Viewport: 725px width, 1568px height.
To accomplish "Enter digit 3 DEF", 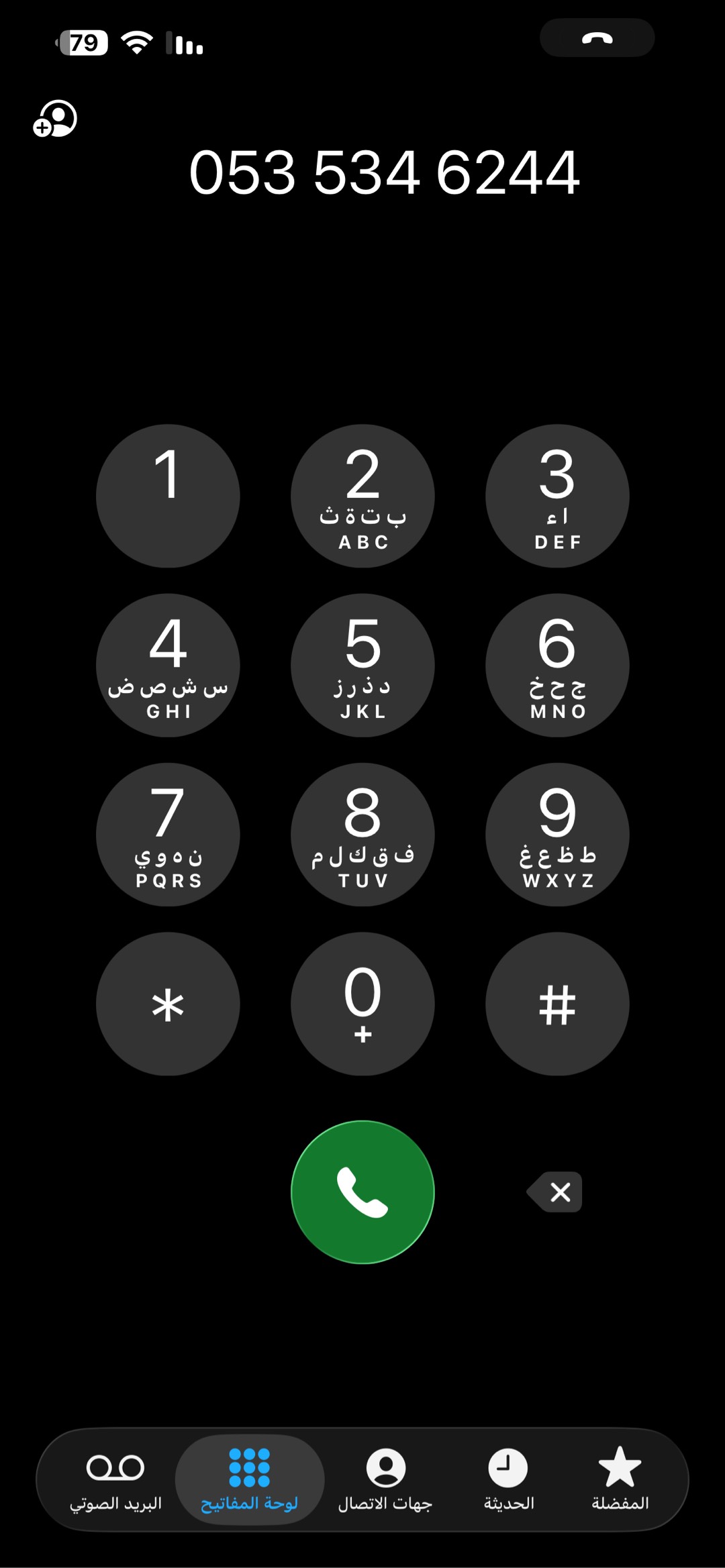I will (557, 496).
